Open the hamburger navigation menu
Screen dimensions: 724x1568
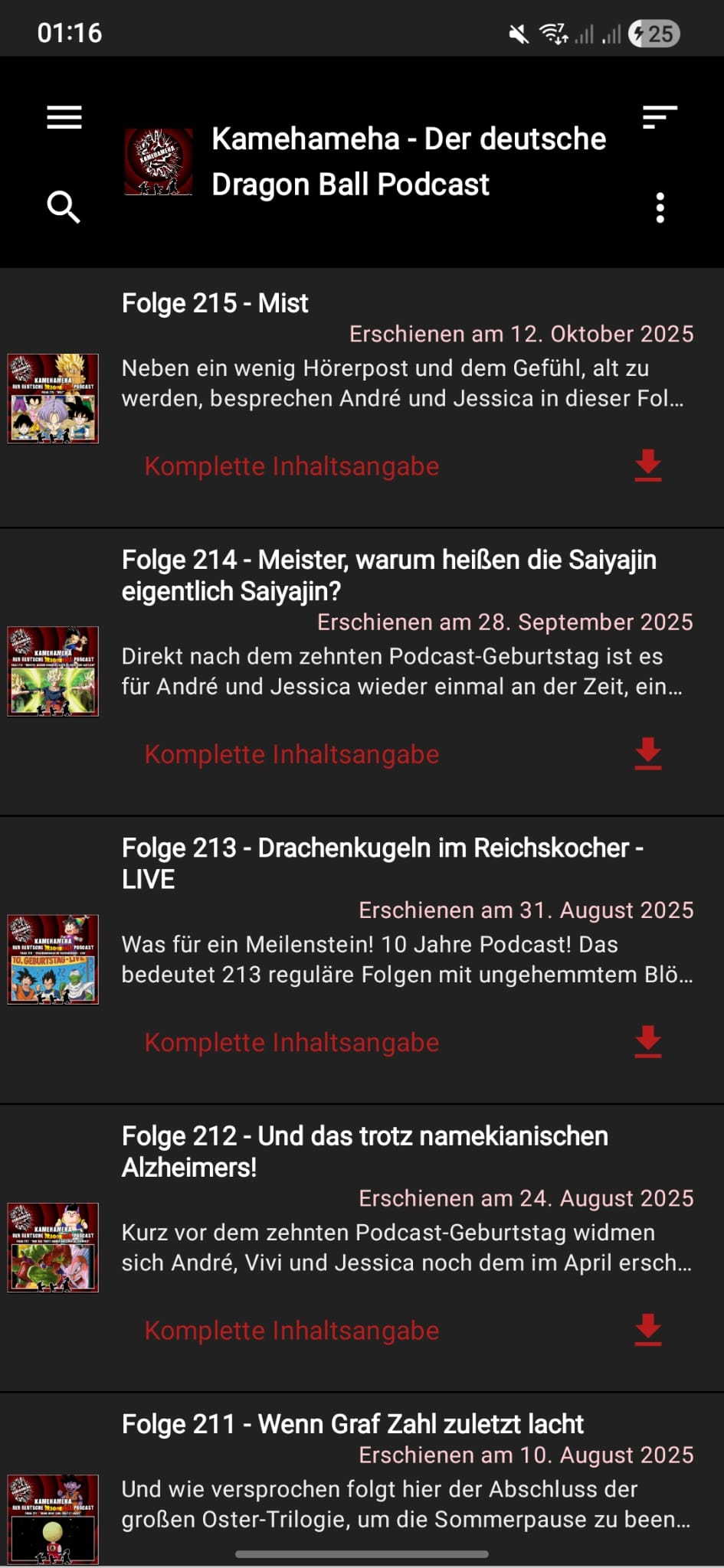64,117
